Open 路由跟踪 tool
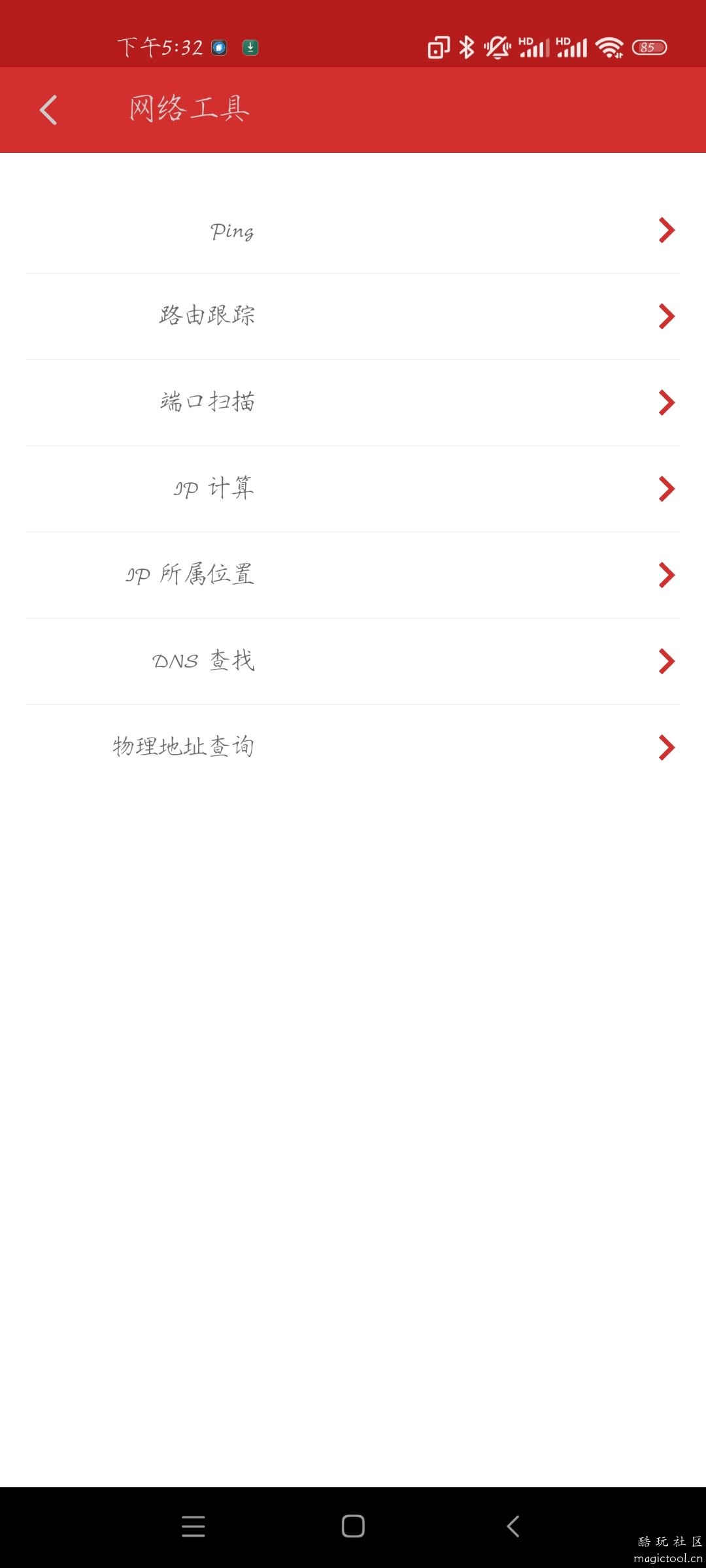This screenshot has width=706, height=1568. pos(353,316)
